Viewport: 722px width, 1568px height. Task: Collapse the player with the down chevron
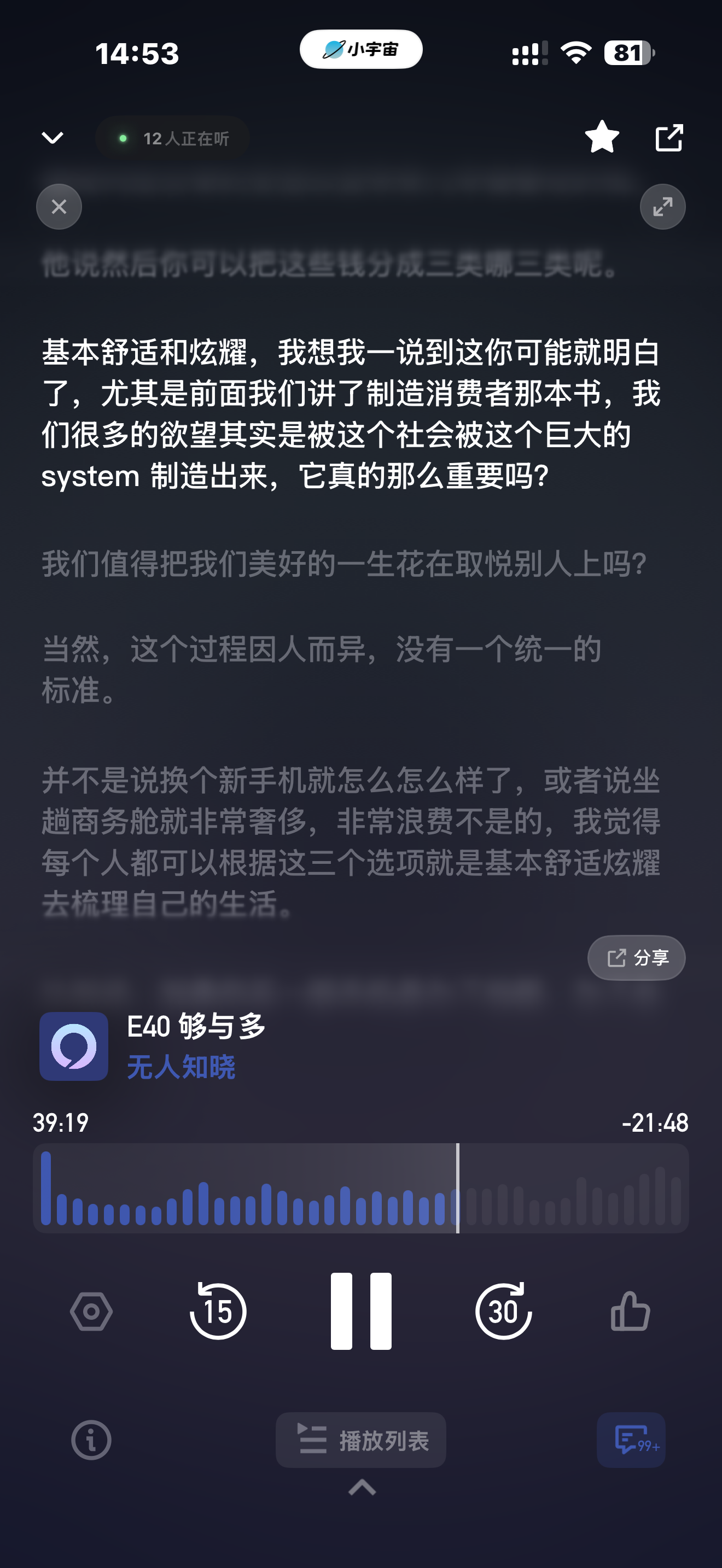pyautogui.click(x=53, y=138)
